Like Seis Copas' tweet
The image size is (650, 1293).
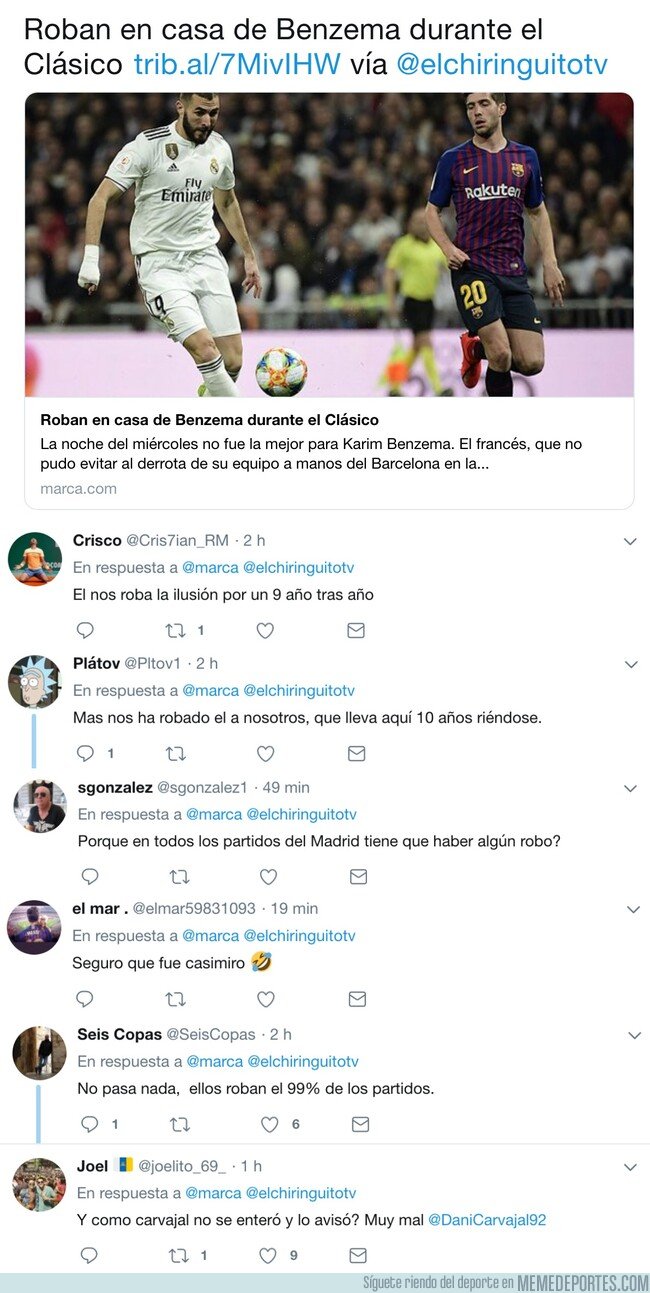(269, 1124)
